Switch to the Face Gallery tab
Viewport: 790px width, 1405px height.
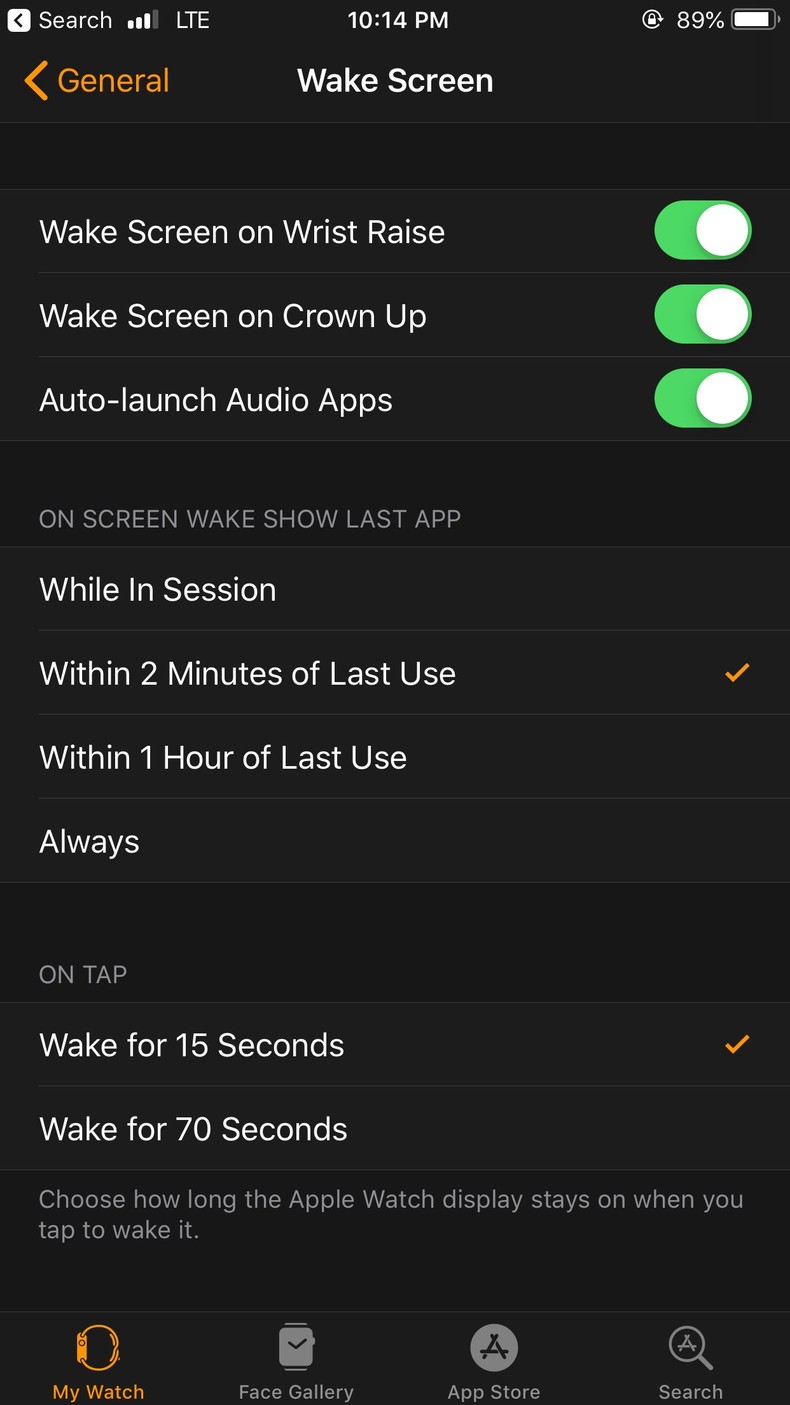pos(296,1361)
